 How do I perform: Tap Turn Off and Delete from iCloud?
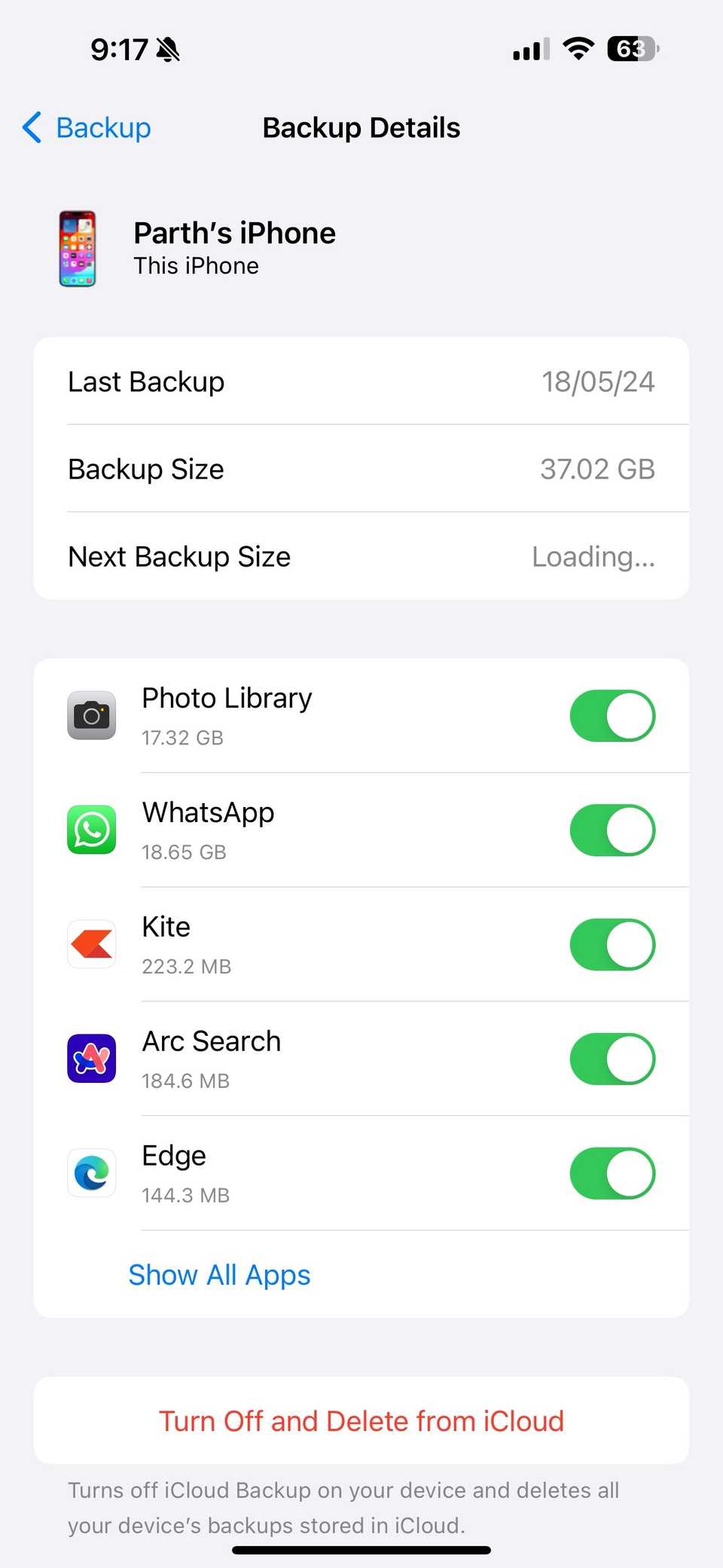pyautogui.click(x=361, y=1420)
